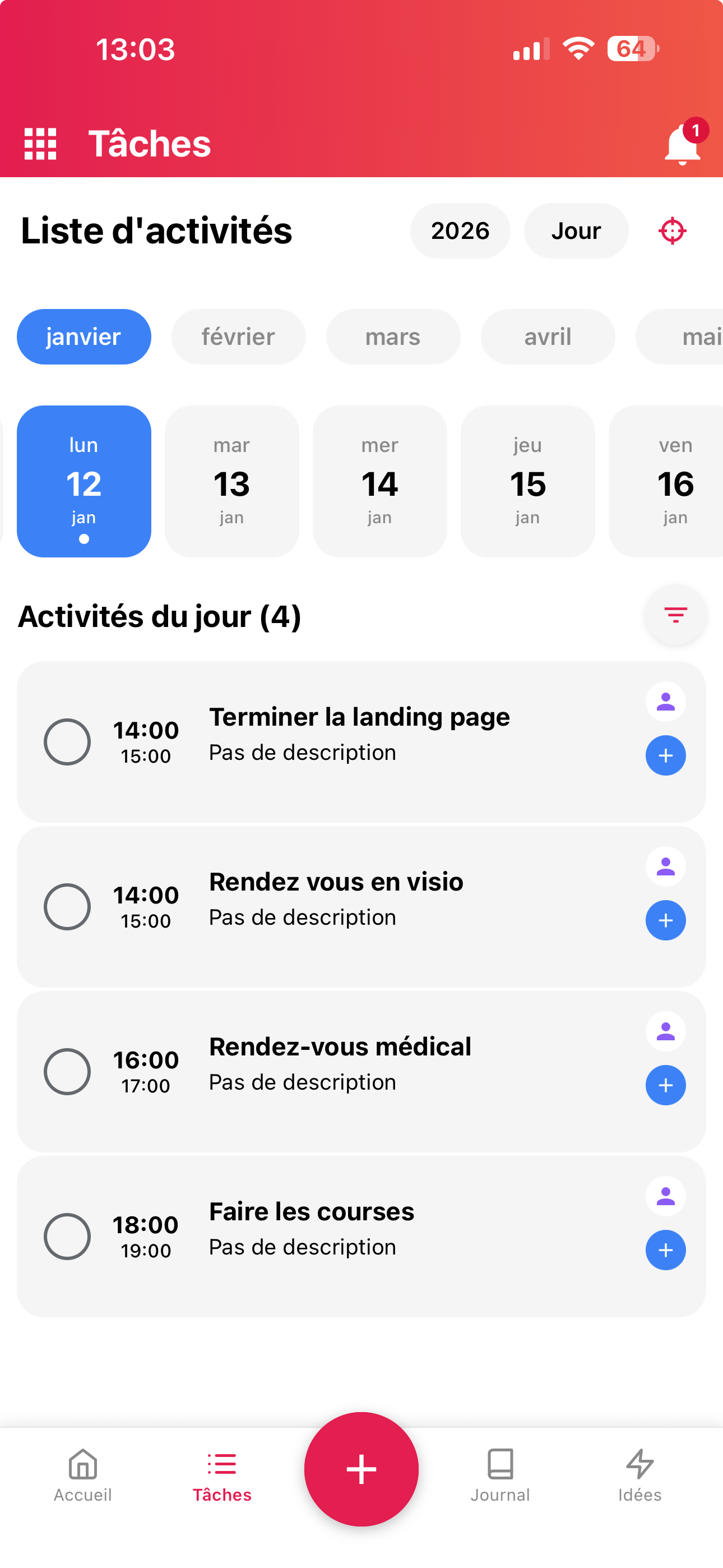Pick Thursday 15 jan
Viewport: 723px width, 1568px height.
click(x=527, y=481)
